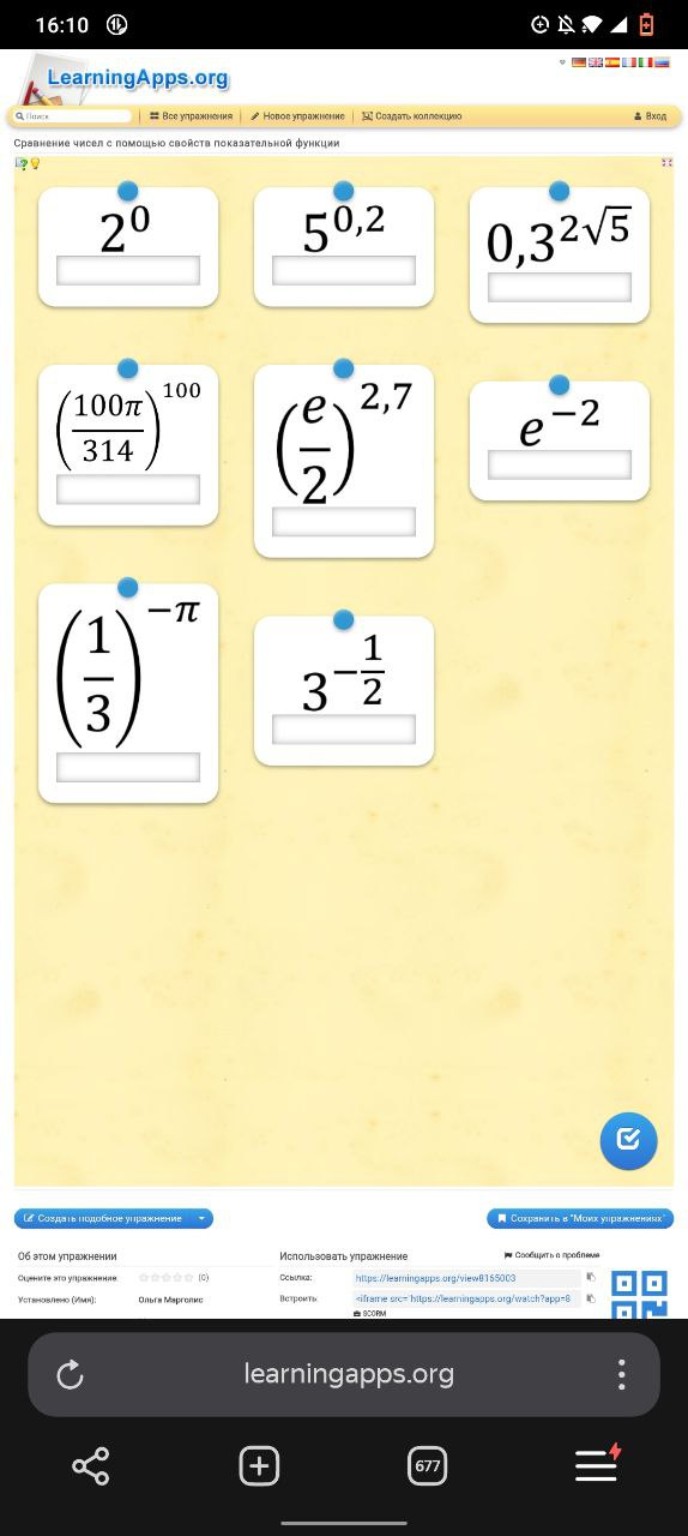Tap the Вход login link
The width and height of the screenshot is (688, 1536).
[650, 116]
